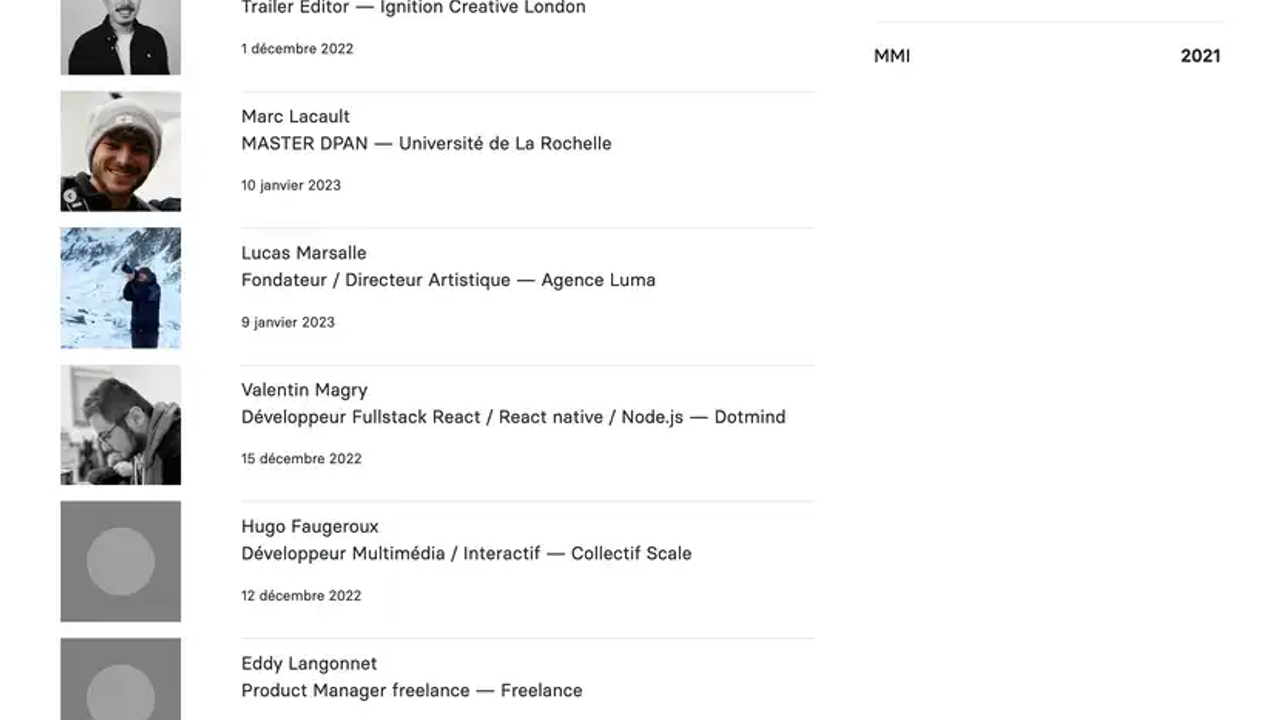View Valentin Magry's listing
The image size is (1280, 720).
(x=304, y=391)
